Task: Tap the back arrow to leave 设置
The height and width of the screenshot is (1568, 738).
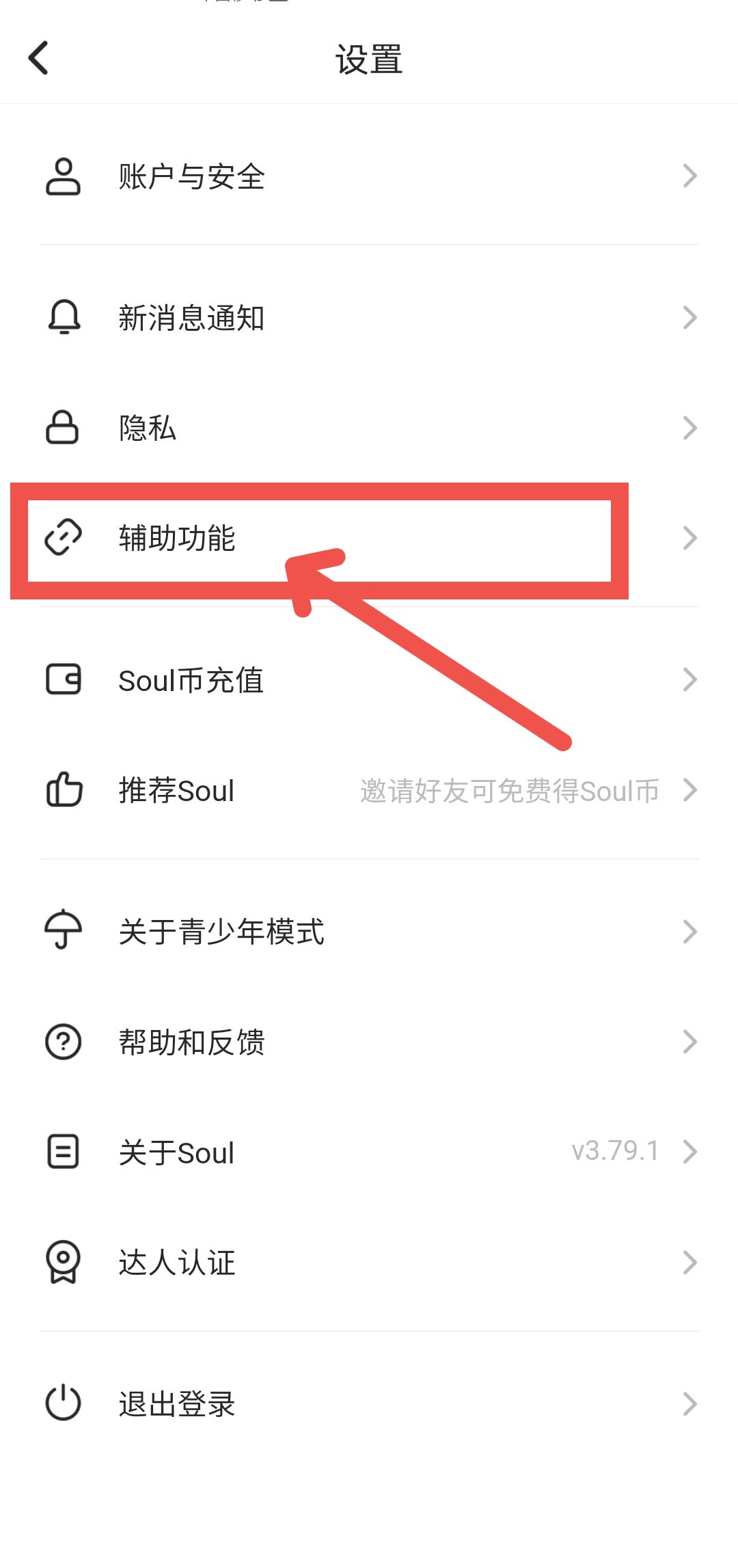Action: [39, 58]
